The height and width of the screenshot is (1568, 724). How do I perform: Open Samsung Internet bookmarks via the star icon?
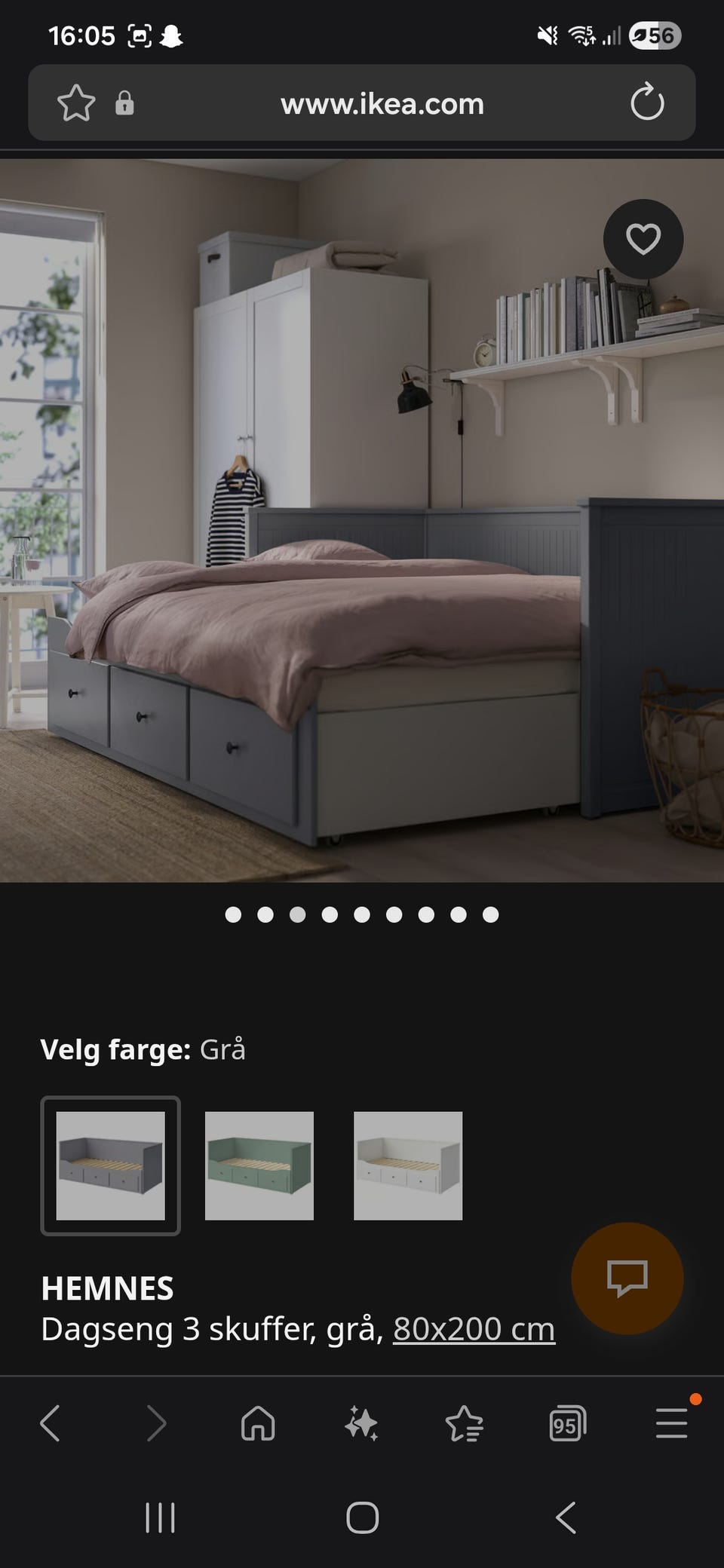click(x=465, y=1424)
